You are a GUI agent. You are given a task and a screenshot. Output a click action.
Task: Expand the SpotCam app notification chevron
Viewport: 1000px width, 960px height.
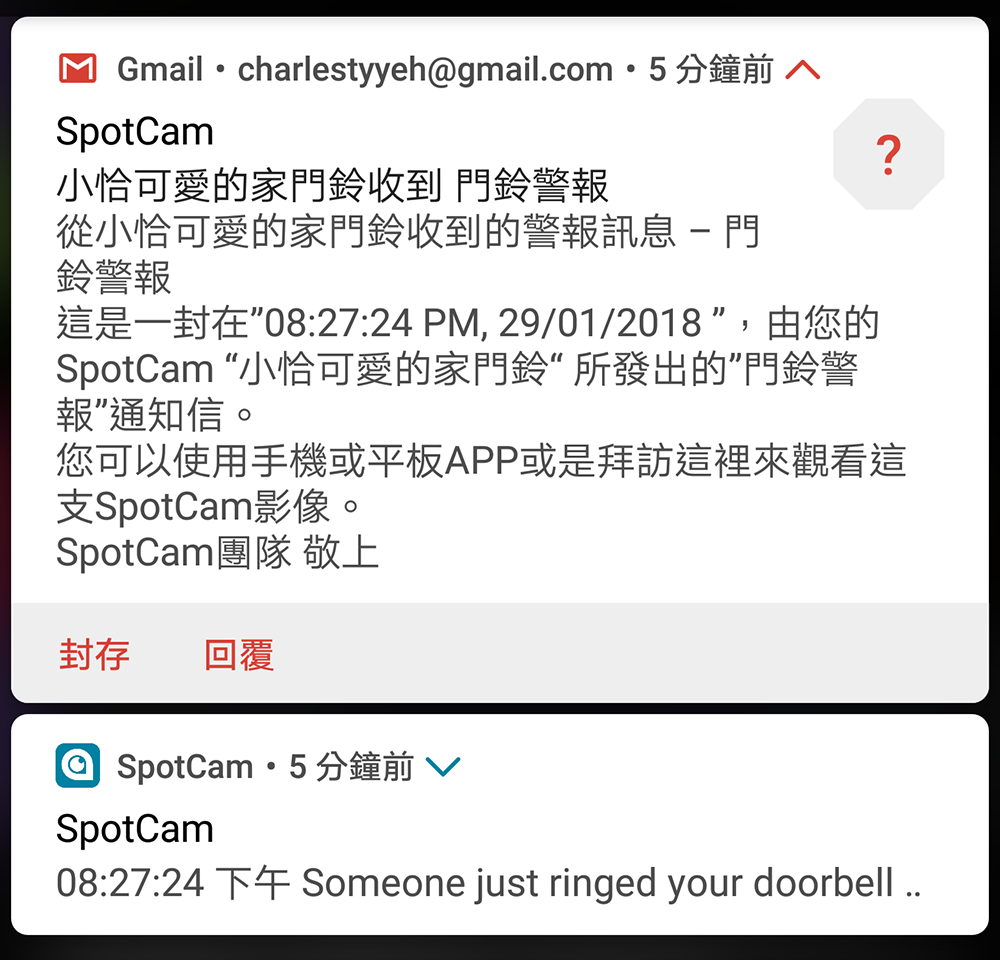(x=443, y=767)
